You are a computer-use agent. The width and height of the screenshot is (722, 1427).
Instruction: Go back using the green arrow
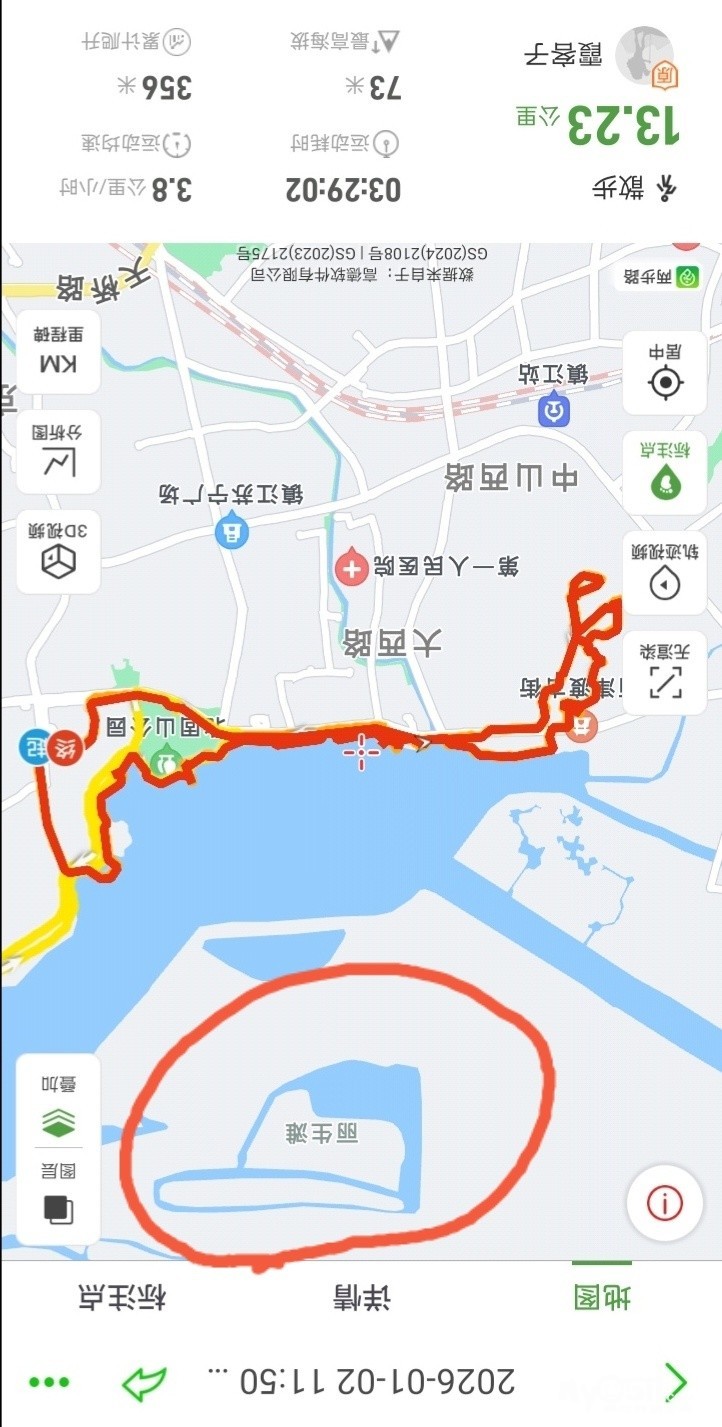click(676, 1382)
